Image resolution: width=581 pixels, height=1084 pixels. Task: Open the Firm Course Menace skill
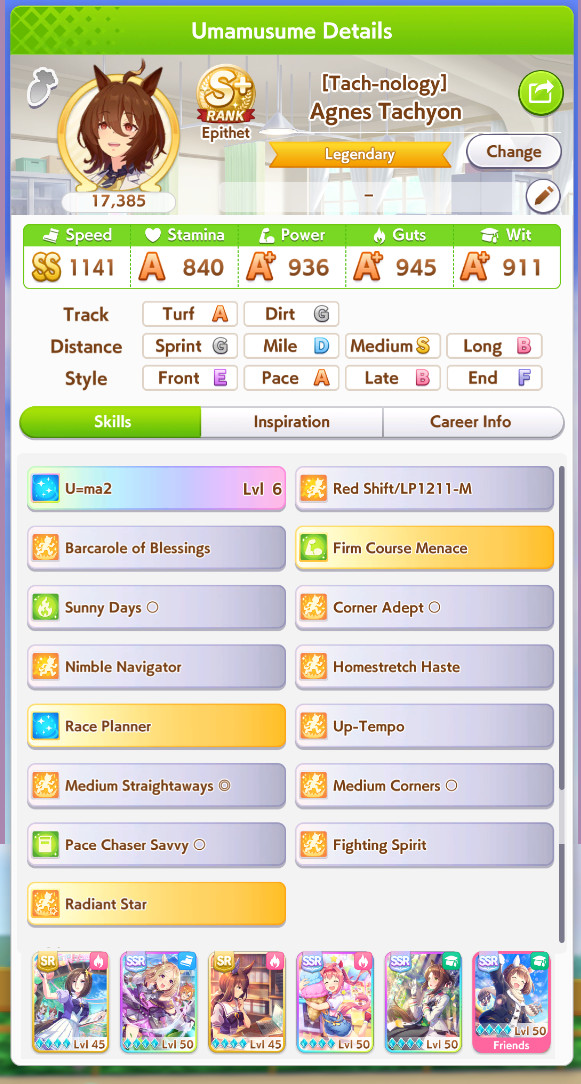(425, 548)
